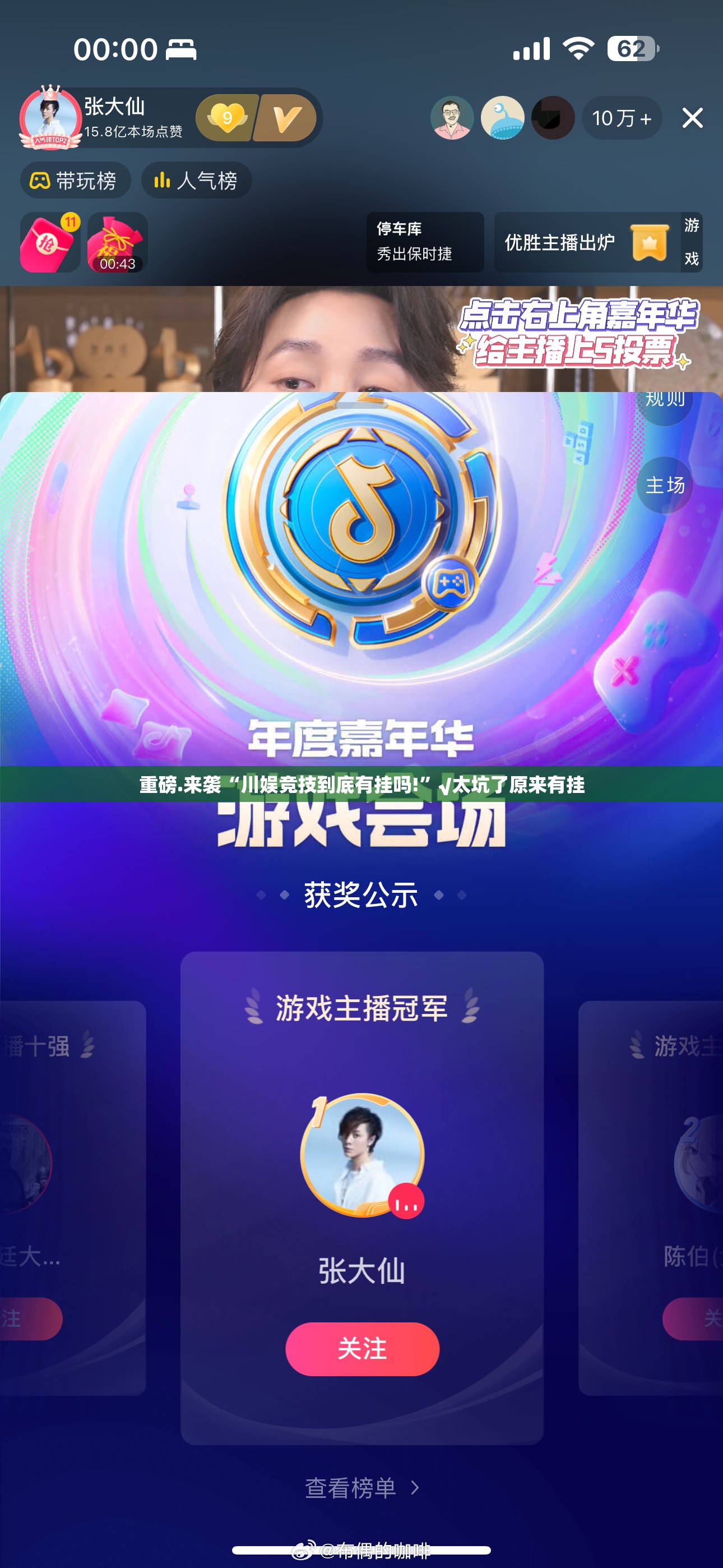
Task: Open the gold V membership badge
Action: [x=286, y=118]
